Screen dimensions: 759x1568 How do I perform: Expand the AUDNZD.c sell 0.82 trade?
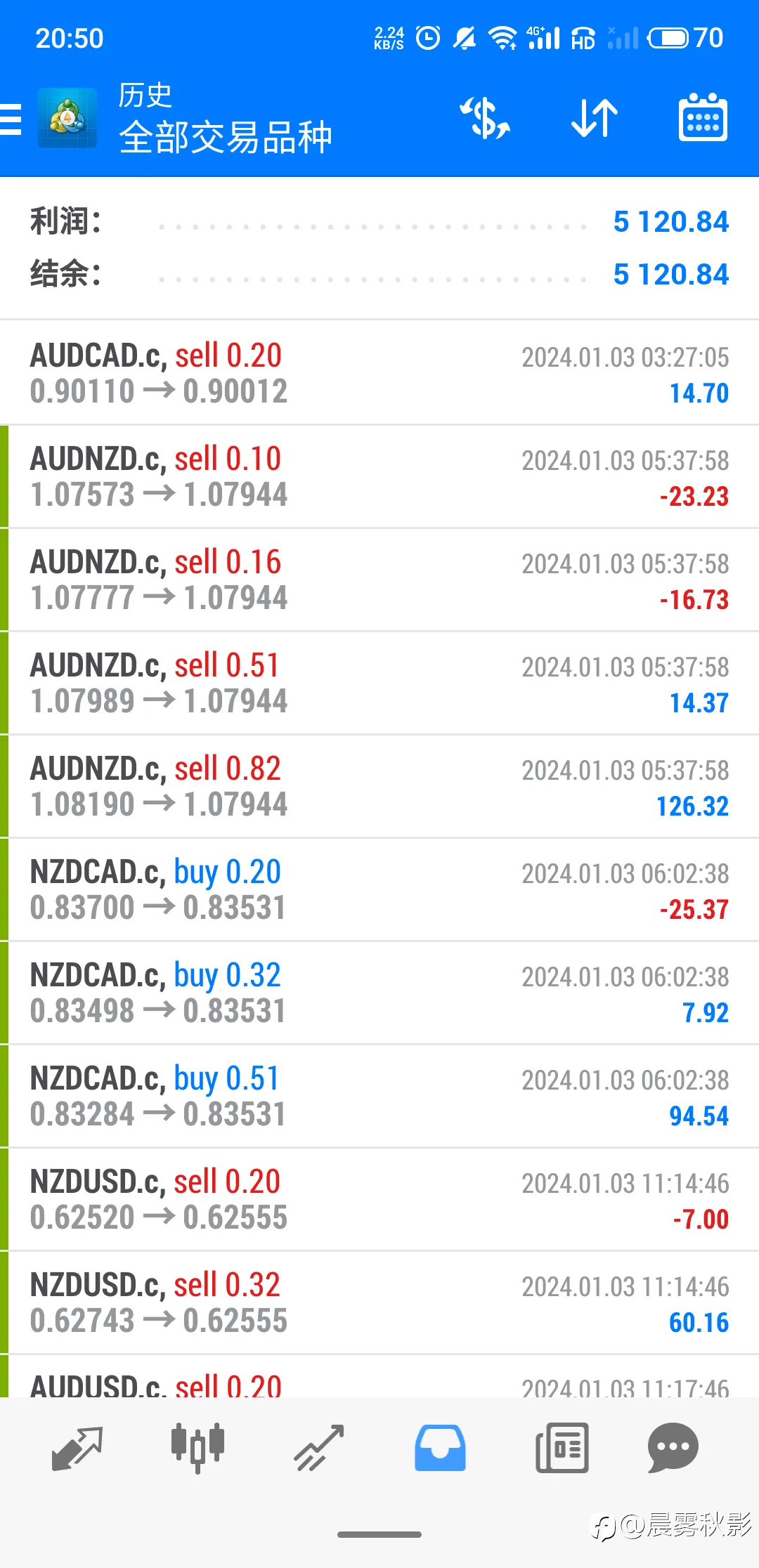[x=379, y=786]
